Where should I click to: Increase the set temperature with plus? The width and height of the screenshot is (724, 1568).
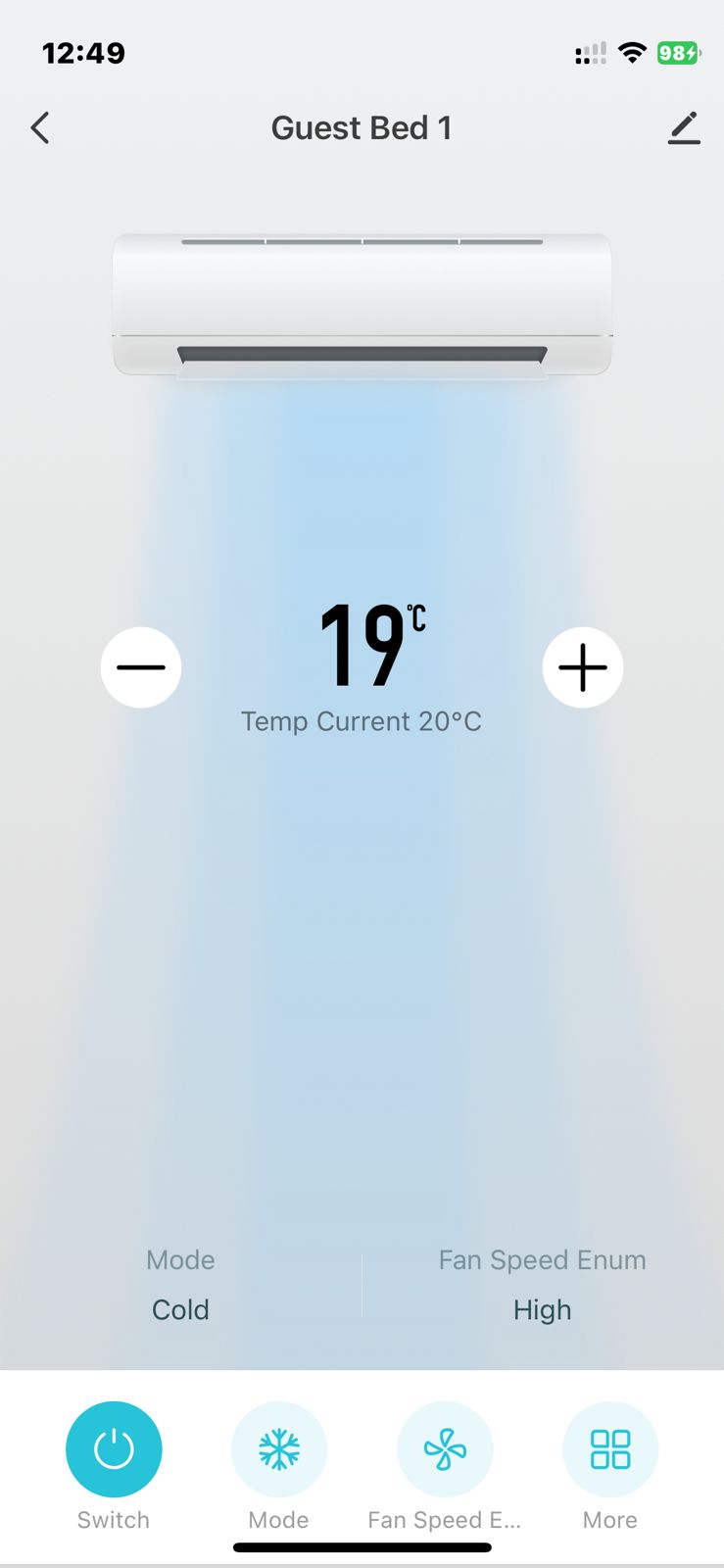click(583, 667)
